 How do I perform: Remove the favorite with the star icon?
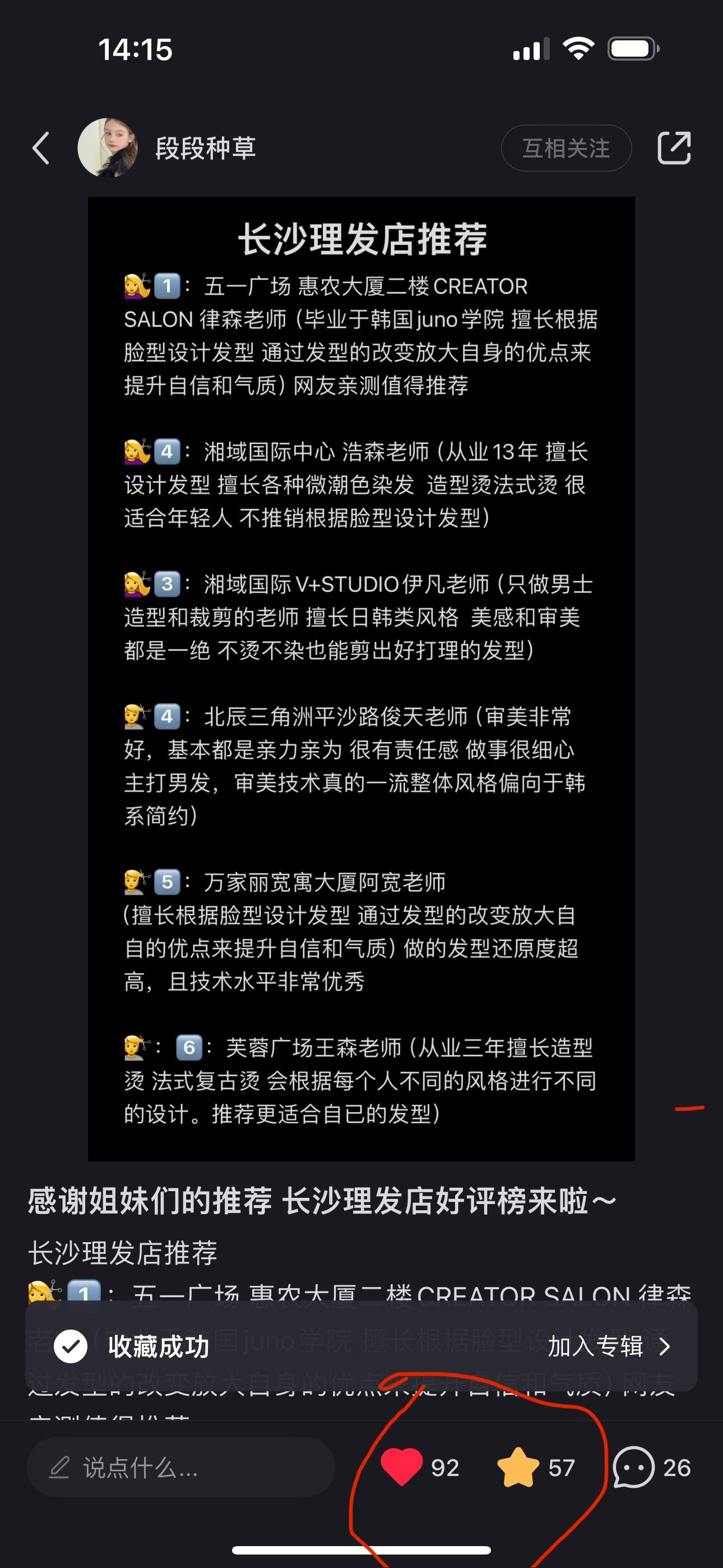(x=518, y=1468)
